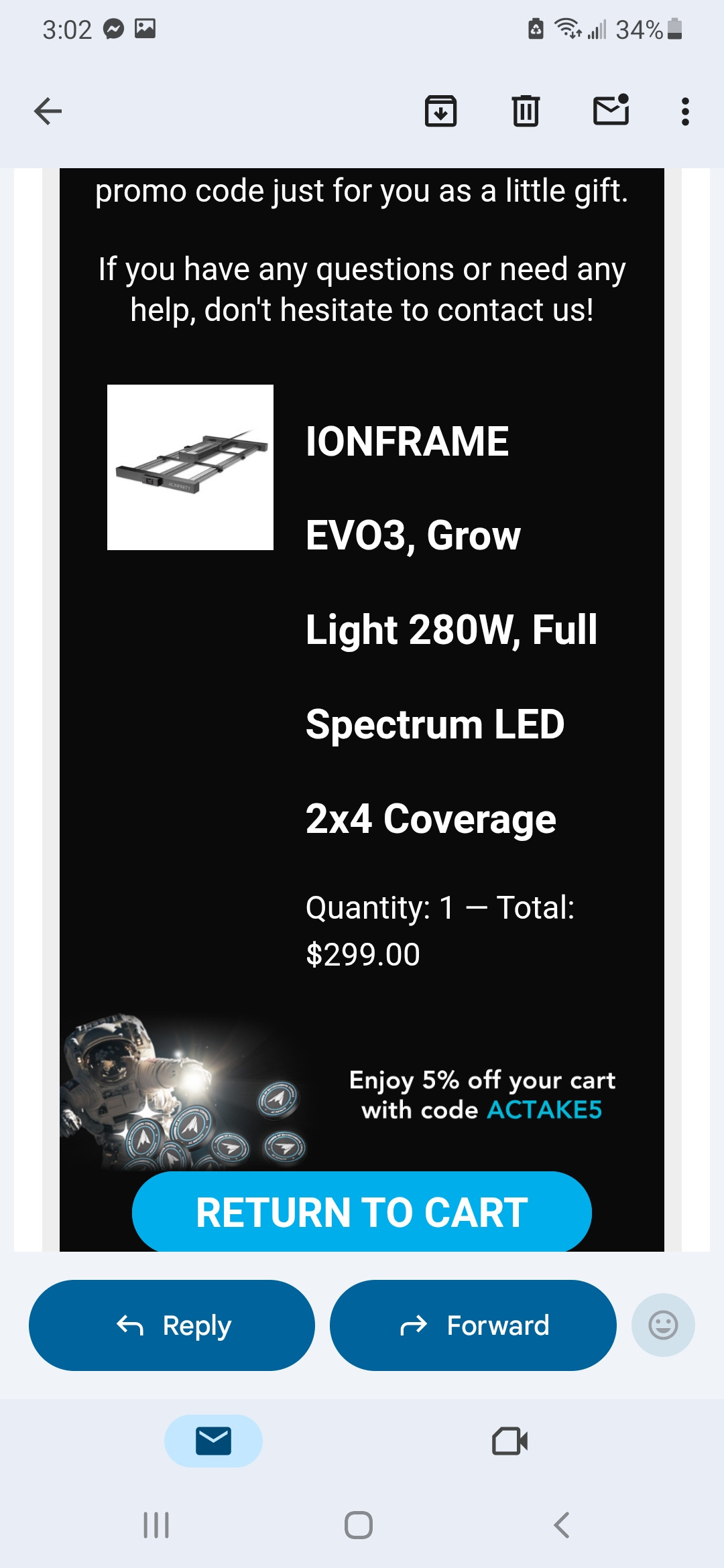
Task: Open the overflow menu
Action: pyautogui.click(x=684, y=111)
